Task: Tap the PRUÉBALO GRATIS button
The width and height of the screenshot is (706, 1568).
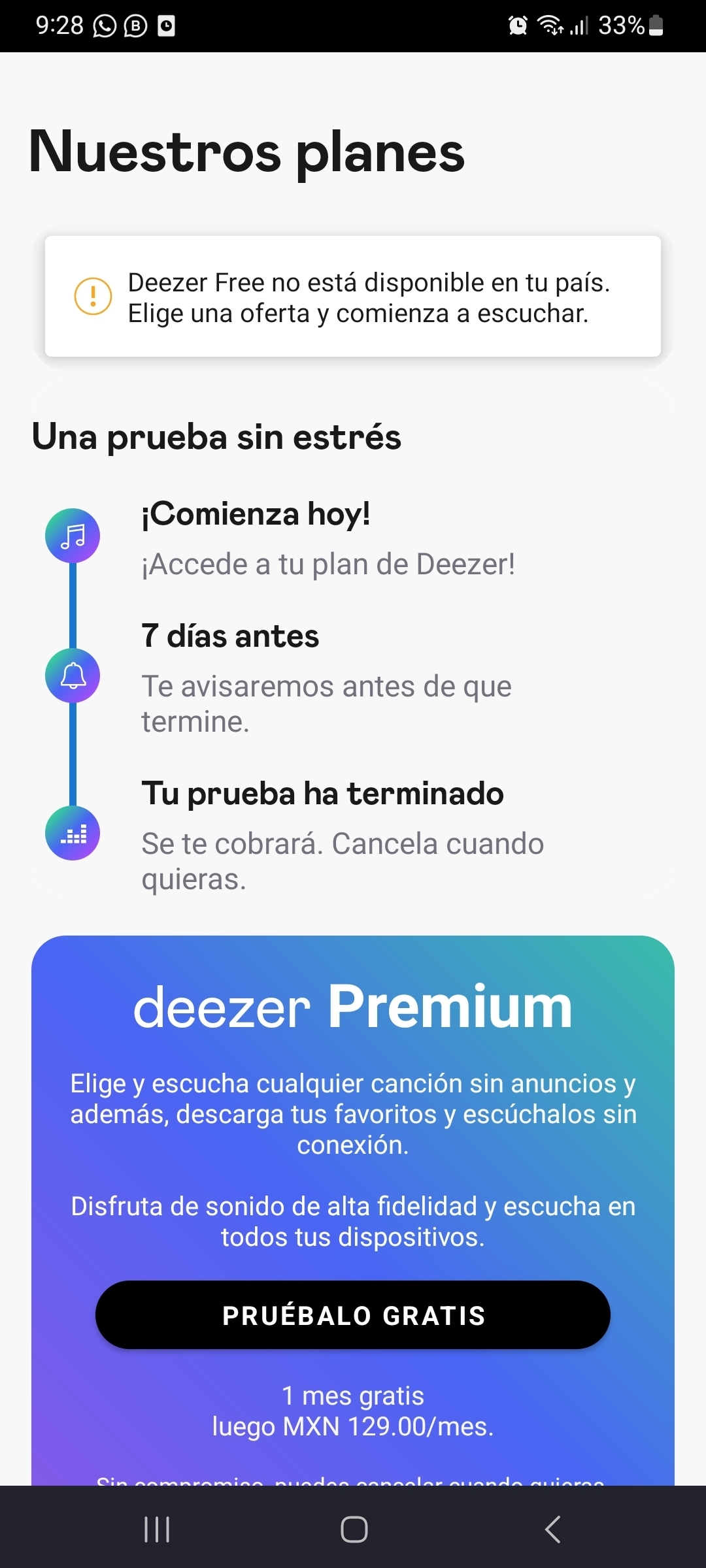Action: coord(353,1315)
